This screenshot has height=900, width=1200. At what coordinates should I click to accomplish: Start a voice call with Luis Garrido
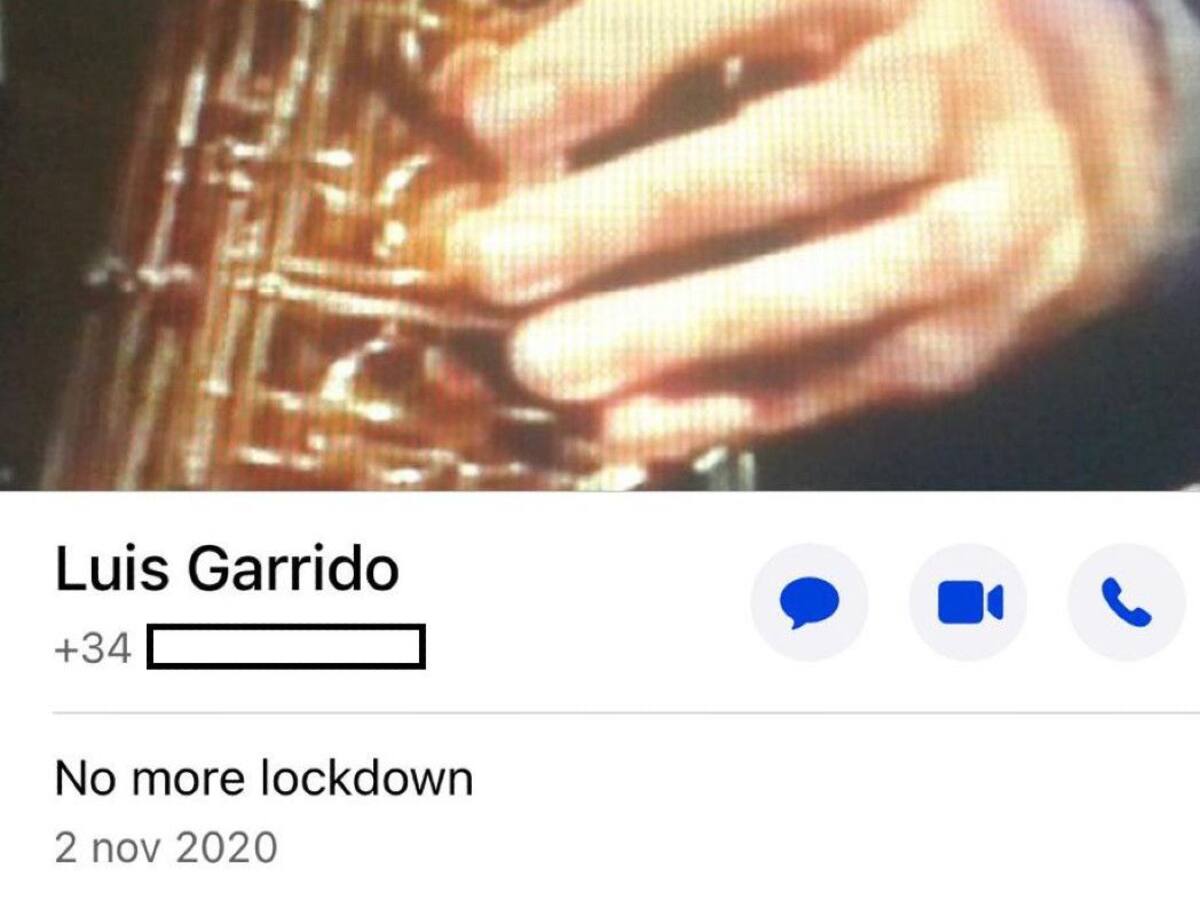[x=1127, y=603]
